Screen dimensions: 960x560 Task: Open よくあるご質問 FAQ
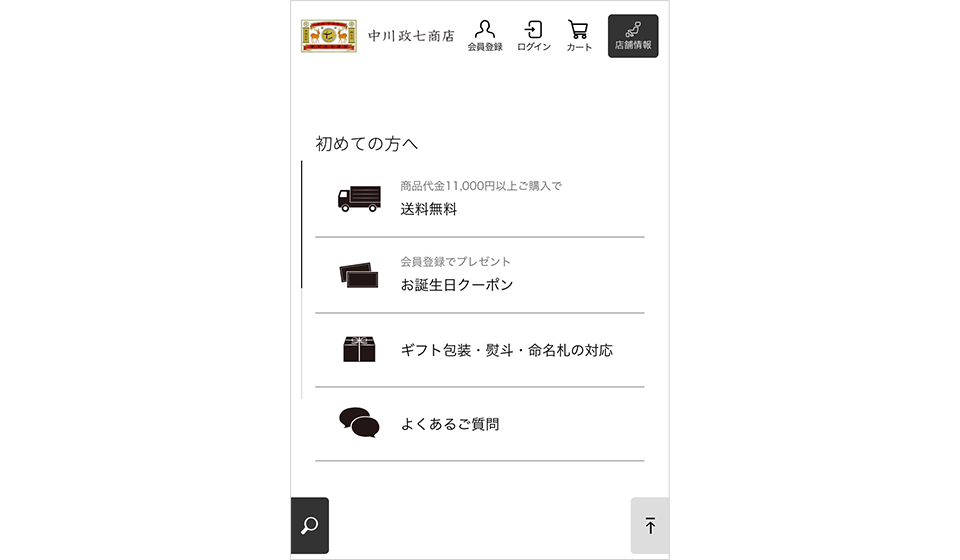480,424
